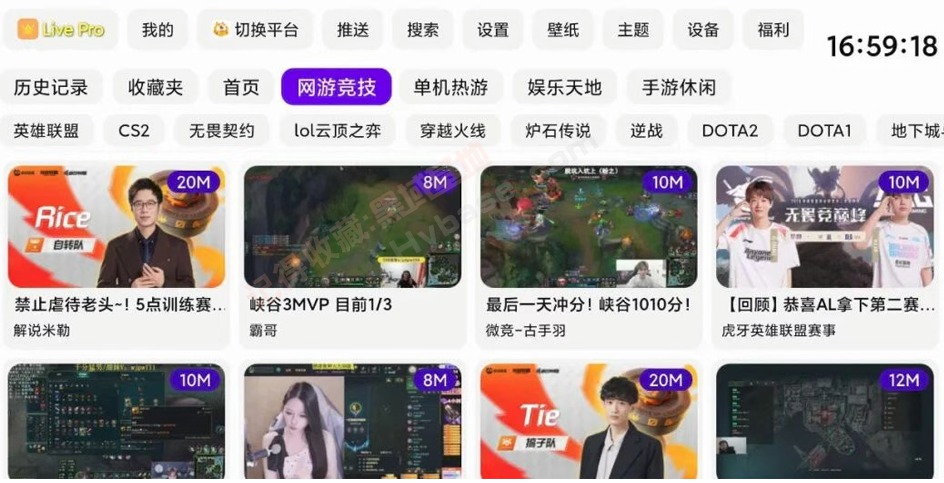
Task: Select the DOTA2 chip
Action: 729,130
